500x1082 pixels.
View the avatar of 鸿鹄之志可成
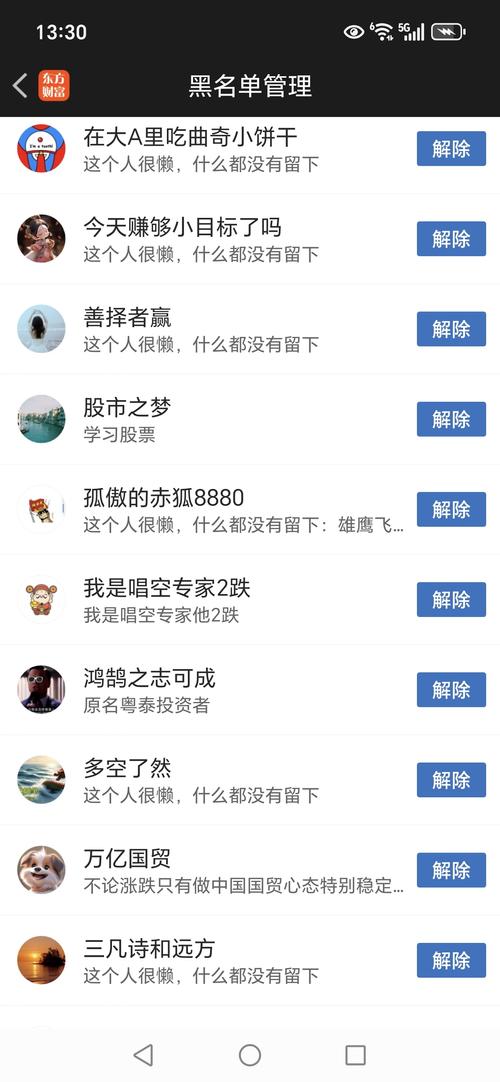41,689
